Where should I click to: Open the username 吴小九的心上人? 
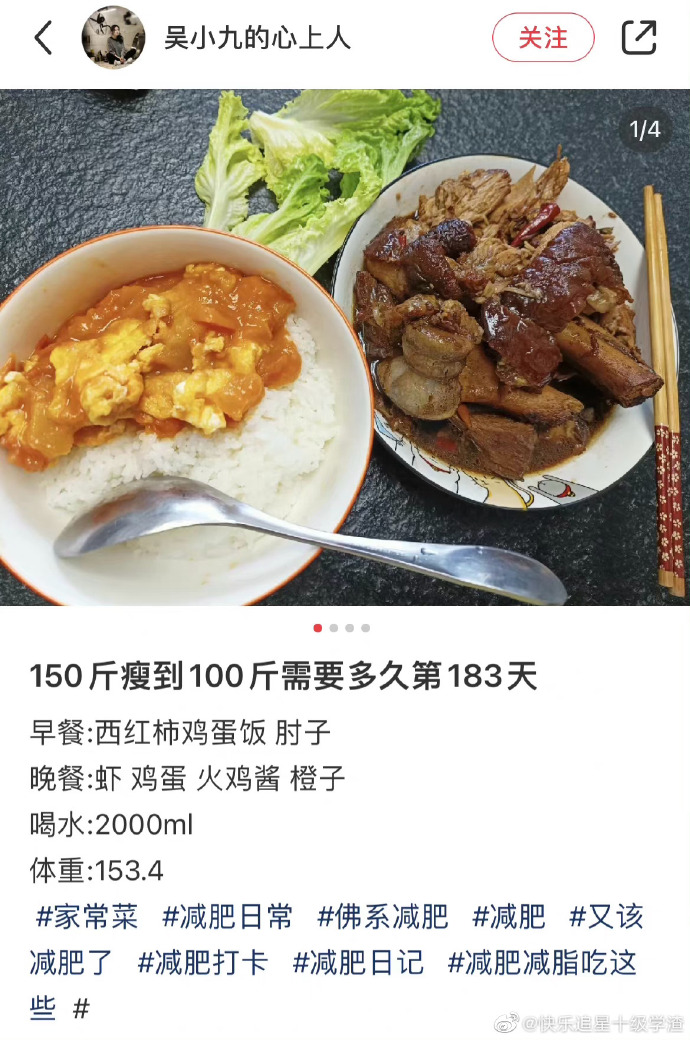tap(257, 38)
